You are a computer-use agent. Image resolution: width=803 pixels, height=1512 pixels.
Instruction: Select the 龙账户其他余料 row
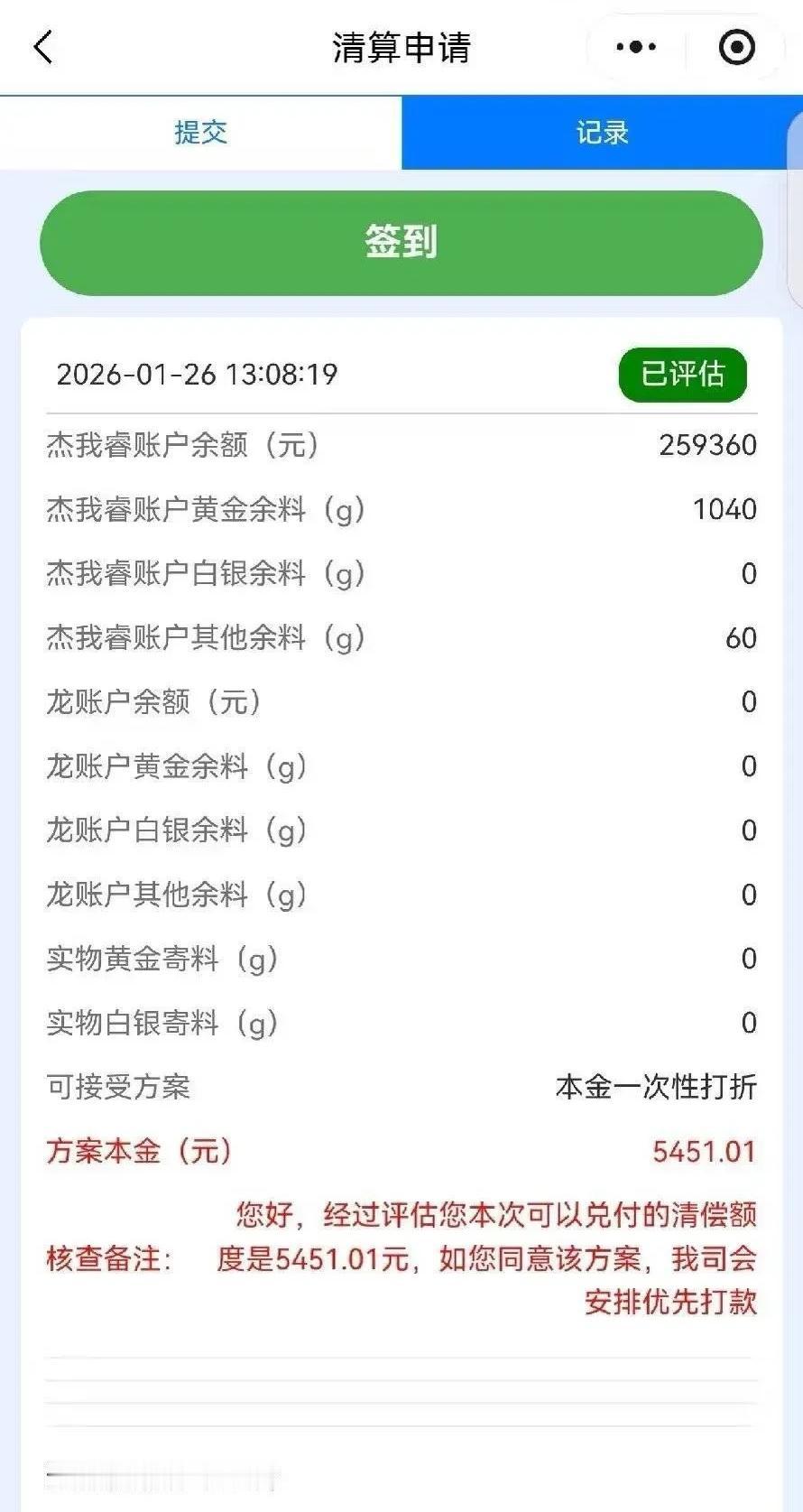click(x=401, y=895)
